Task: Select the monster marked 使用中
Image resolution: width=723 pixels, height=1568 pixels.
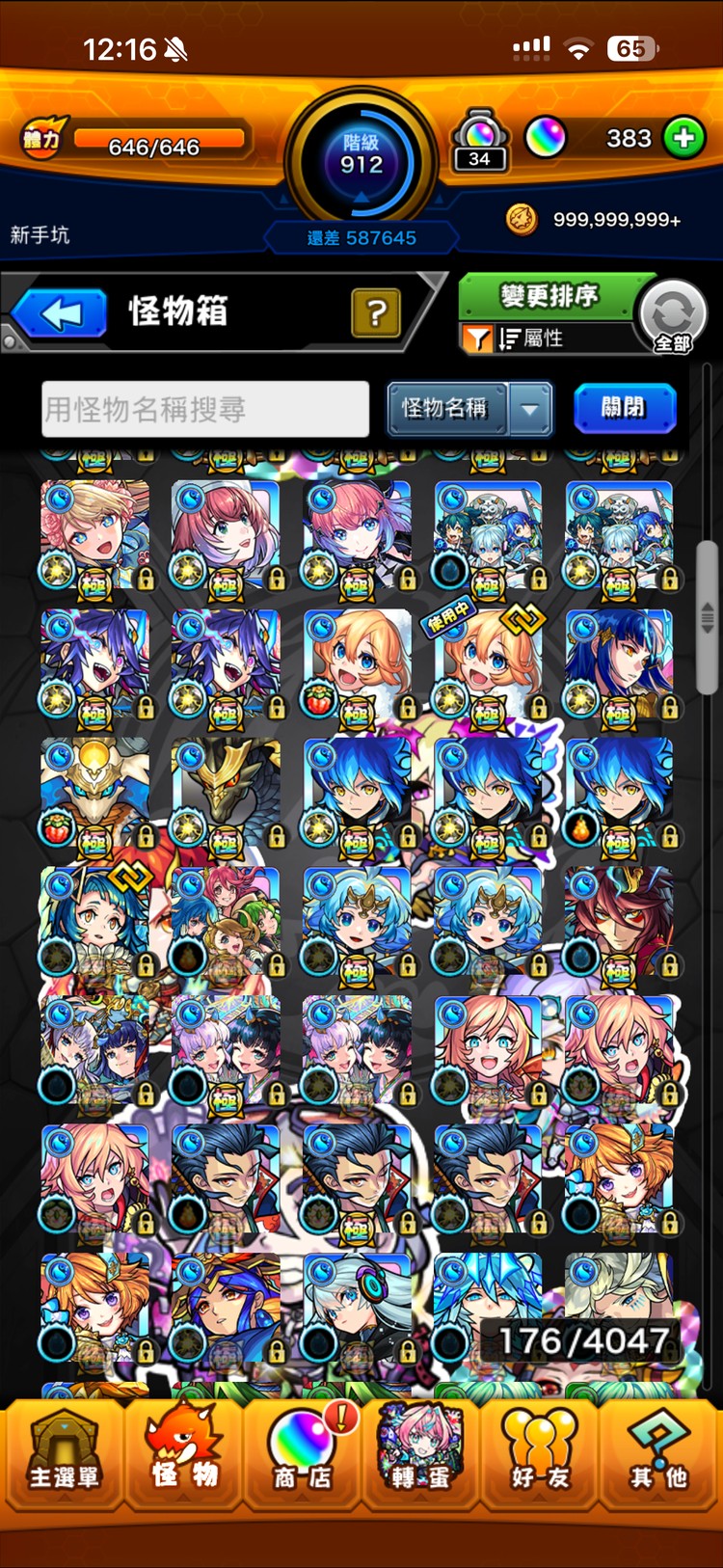Action: click(490, 665)
